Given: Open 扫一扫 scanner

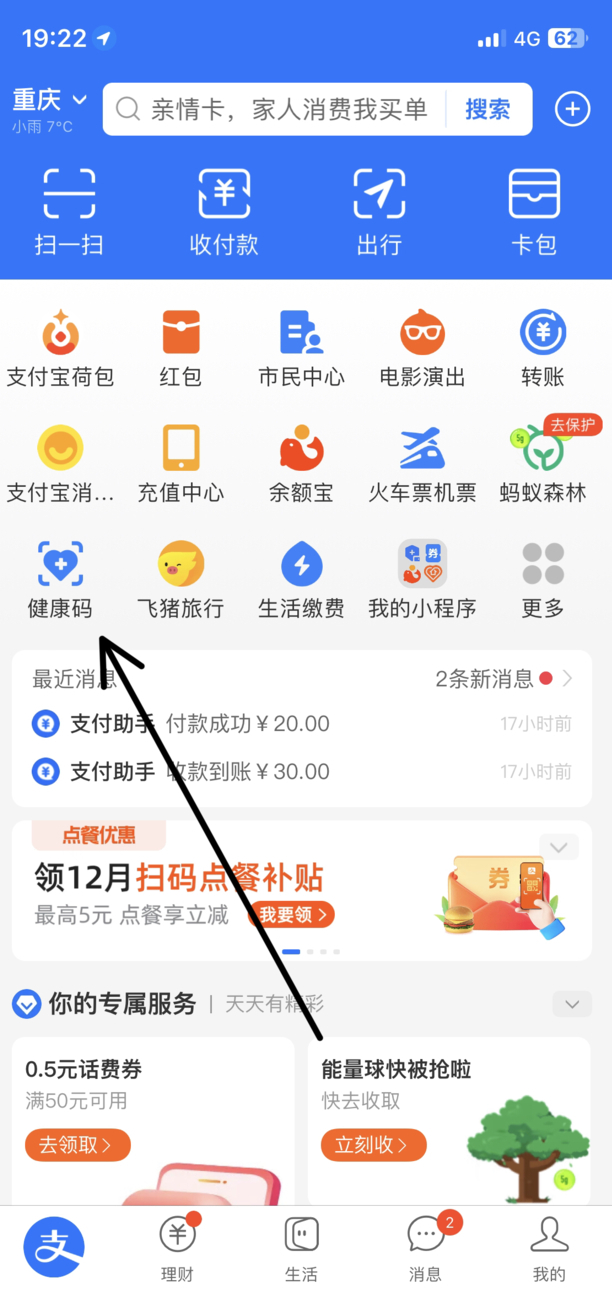Looking at the screenshot, I should (69, 211).
